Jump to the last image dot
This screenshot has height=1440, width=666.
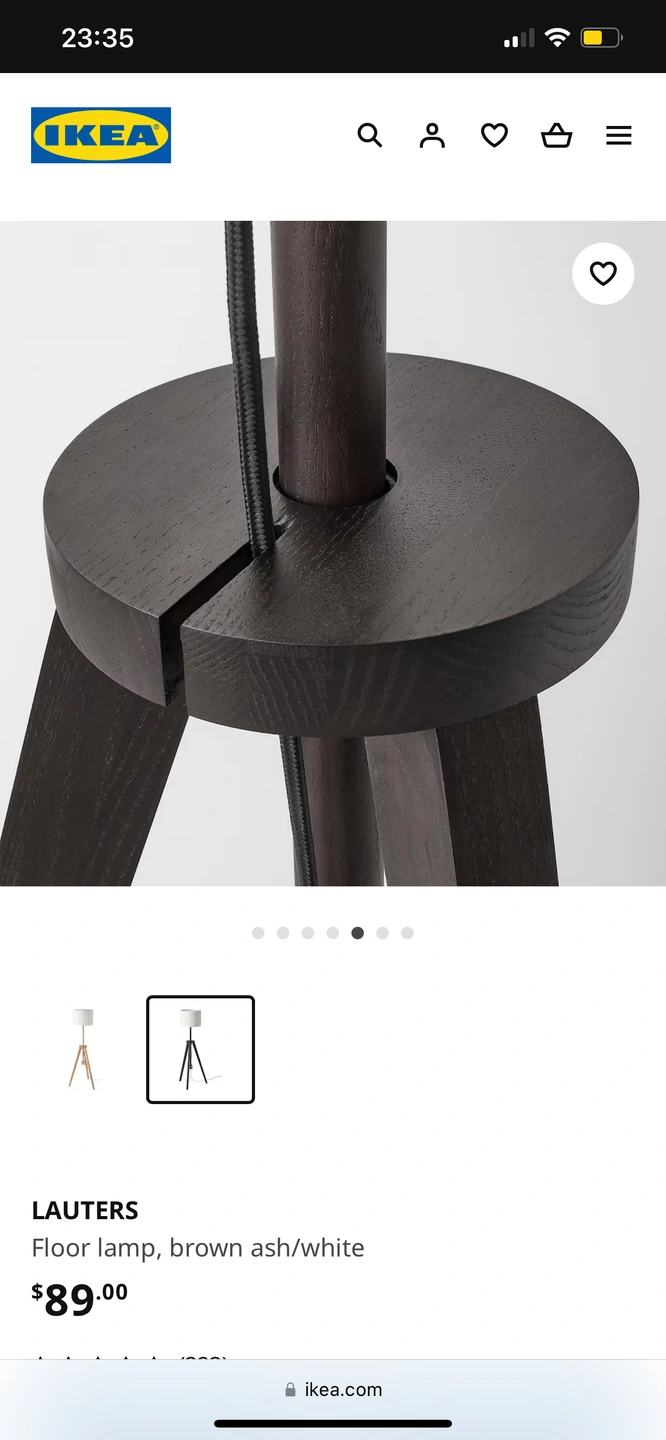tap(407, 933)
